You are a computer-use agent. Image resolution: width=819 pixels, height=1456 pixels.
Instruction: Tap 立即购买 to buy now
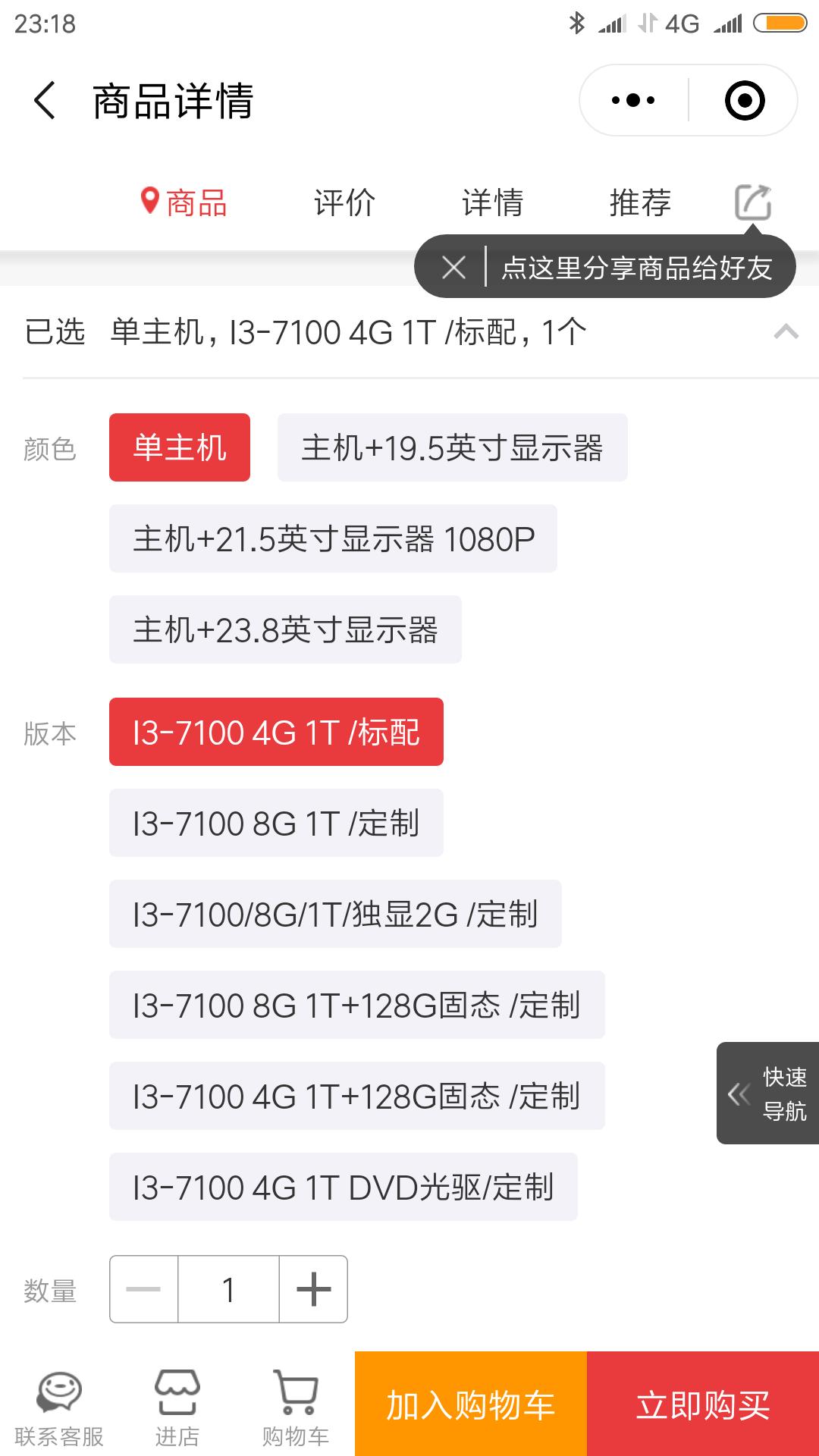(x=703, y=1404)
